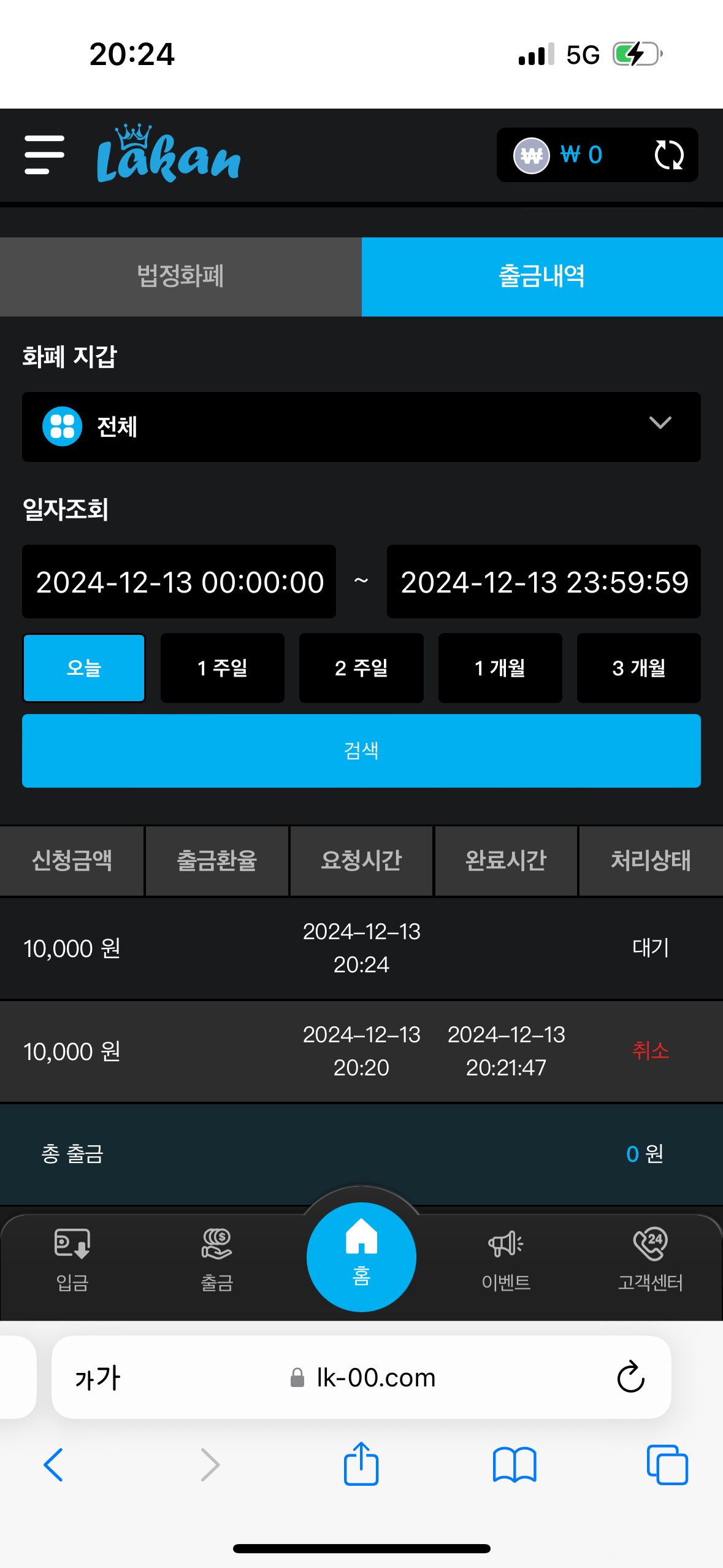Viewport: 723px width, 1568px height.
Task: Go back in Safari
Action: (x=53, y=1465)
